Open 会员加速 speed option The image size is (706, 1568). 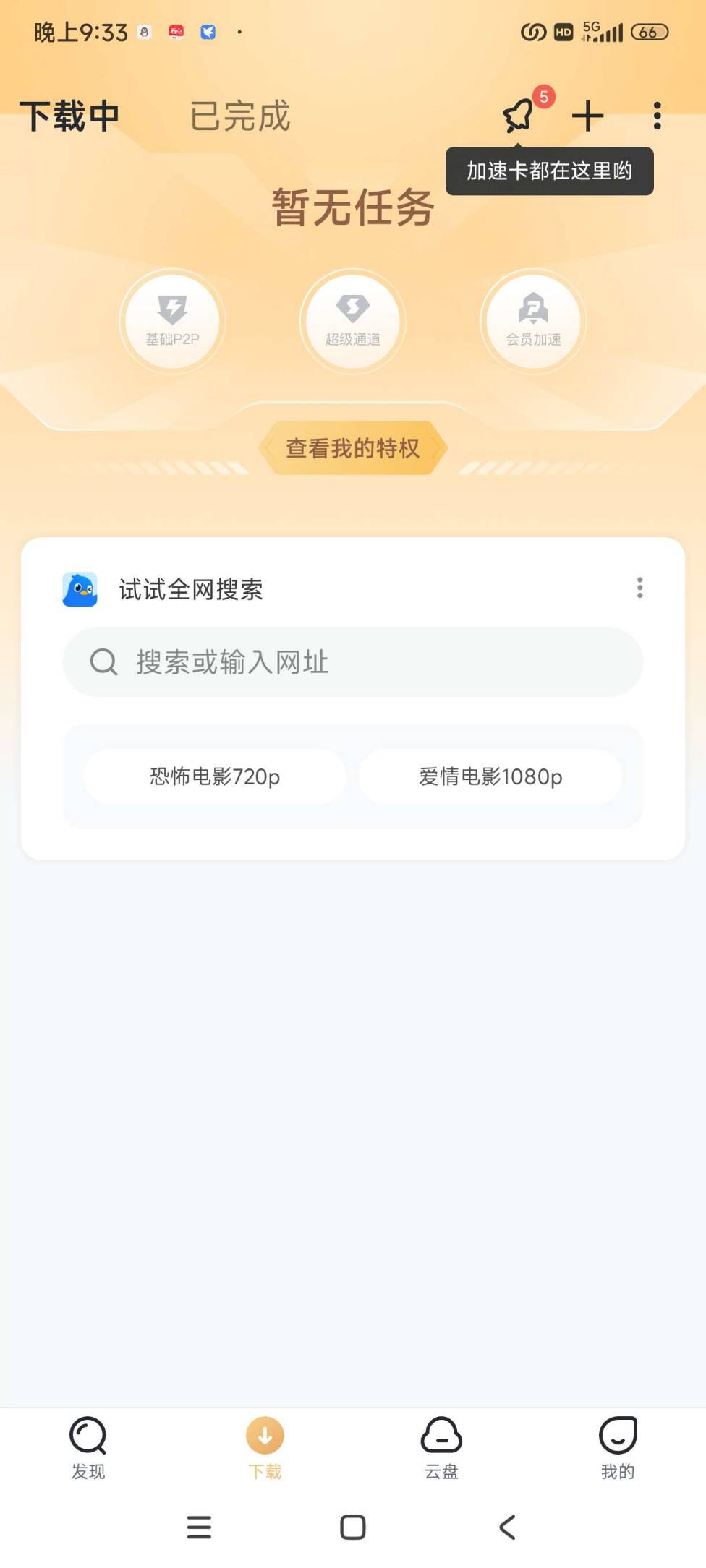click(533, 321)
